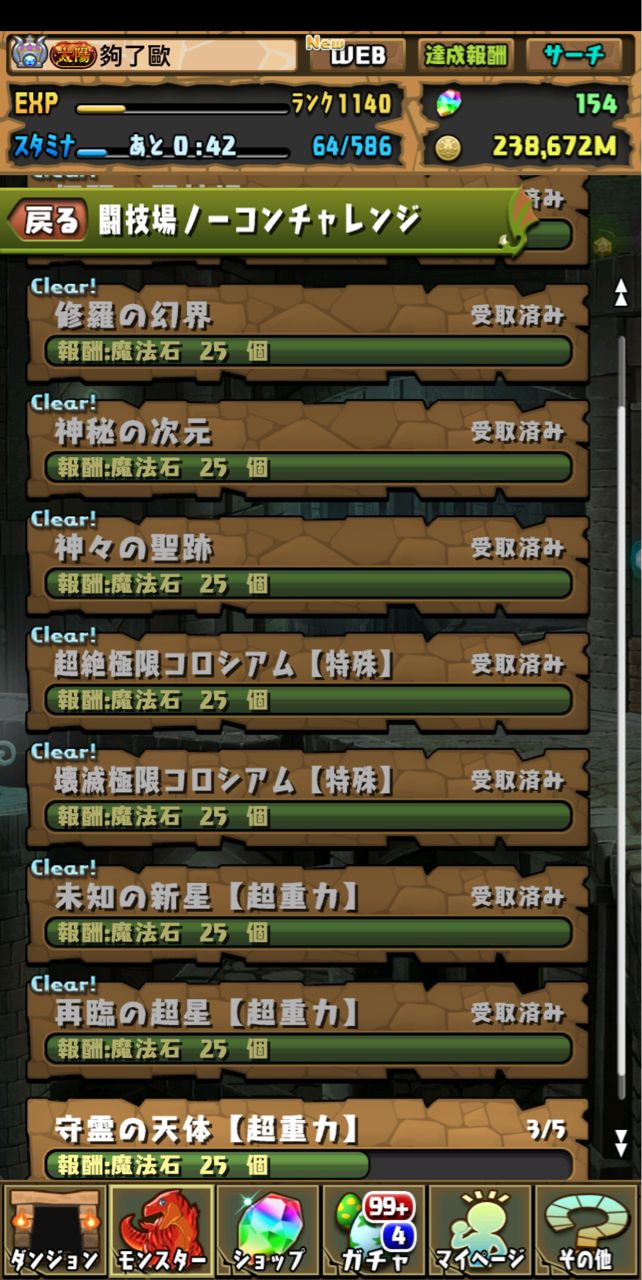Tap 再臨の超星【超重力】 entry
This screenshot has width=642, height=1280.
tap(308, 1028)
